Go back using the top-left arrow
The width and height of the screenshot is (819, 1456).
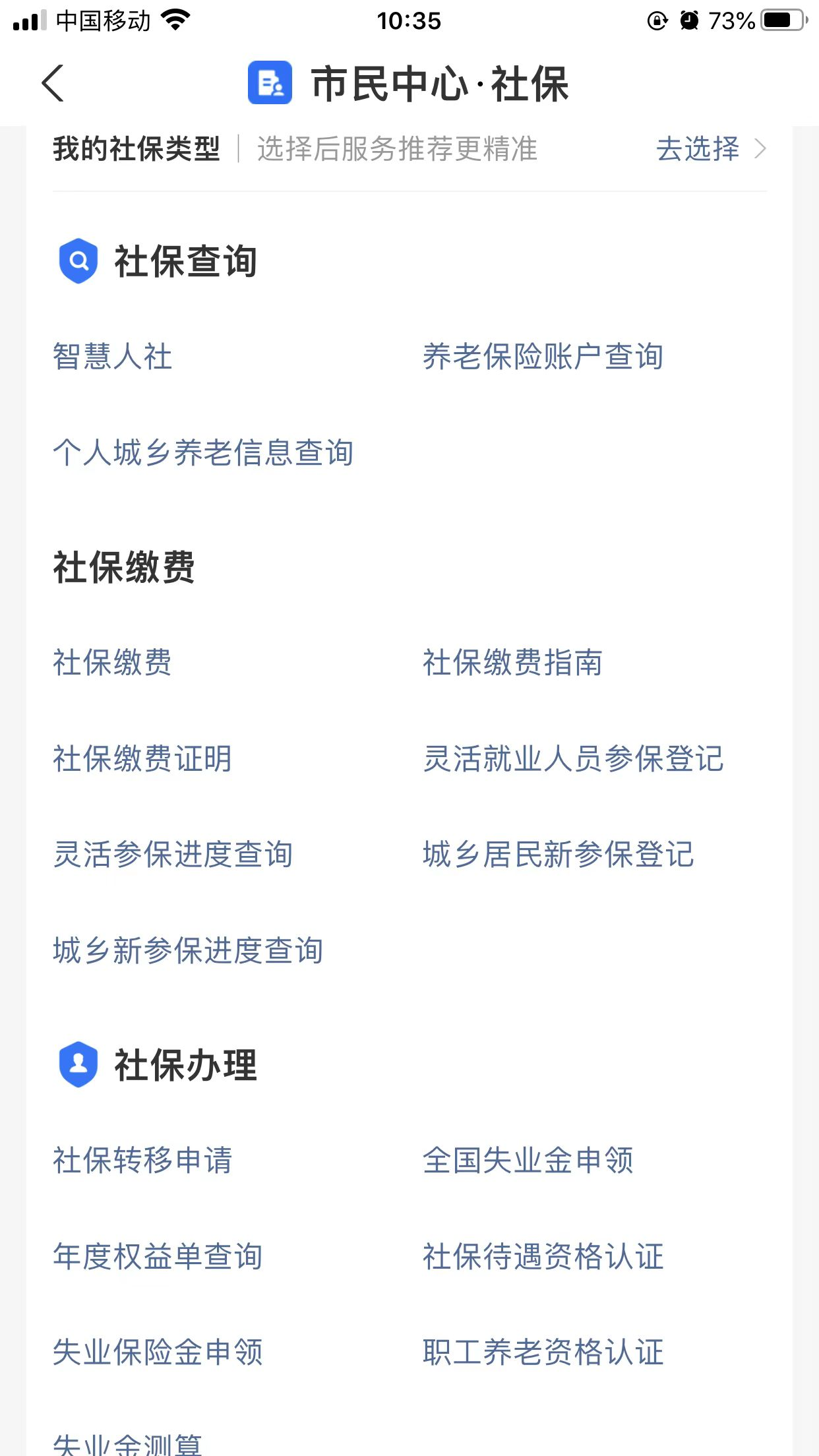point(53,84)
